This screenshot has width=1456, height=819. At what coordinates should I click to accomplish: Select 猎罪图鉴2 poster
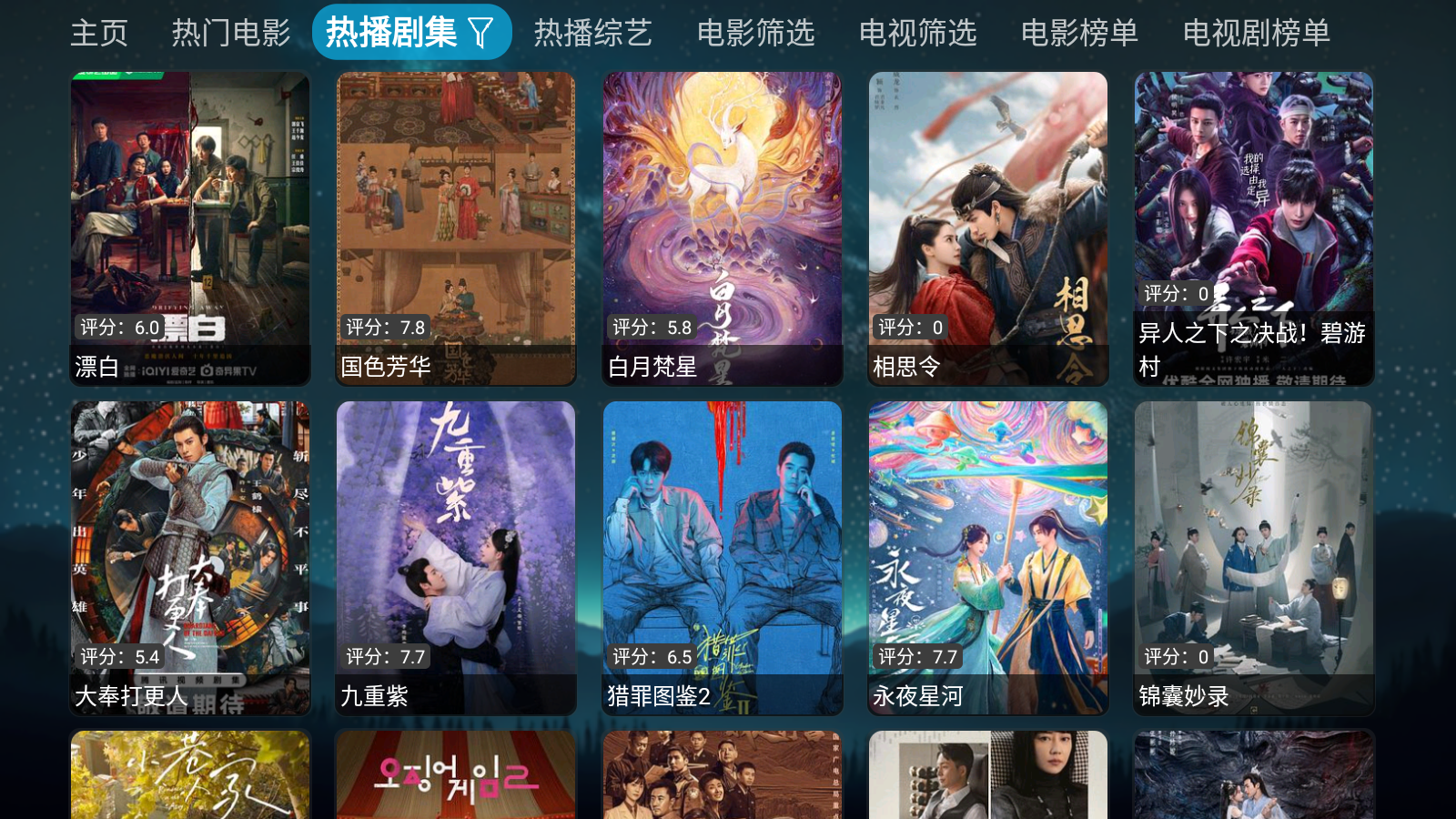722,557
